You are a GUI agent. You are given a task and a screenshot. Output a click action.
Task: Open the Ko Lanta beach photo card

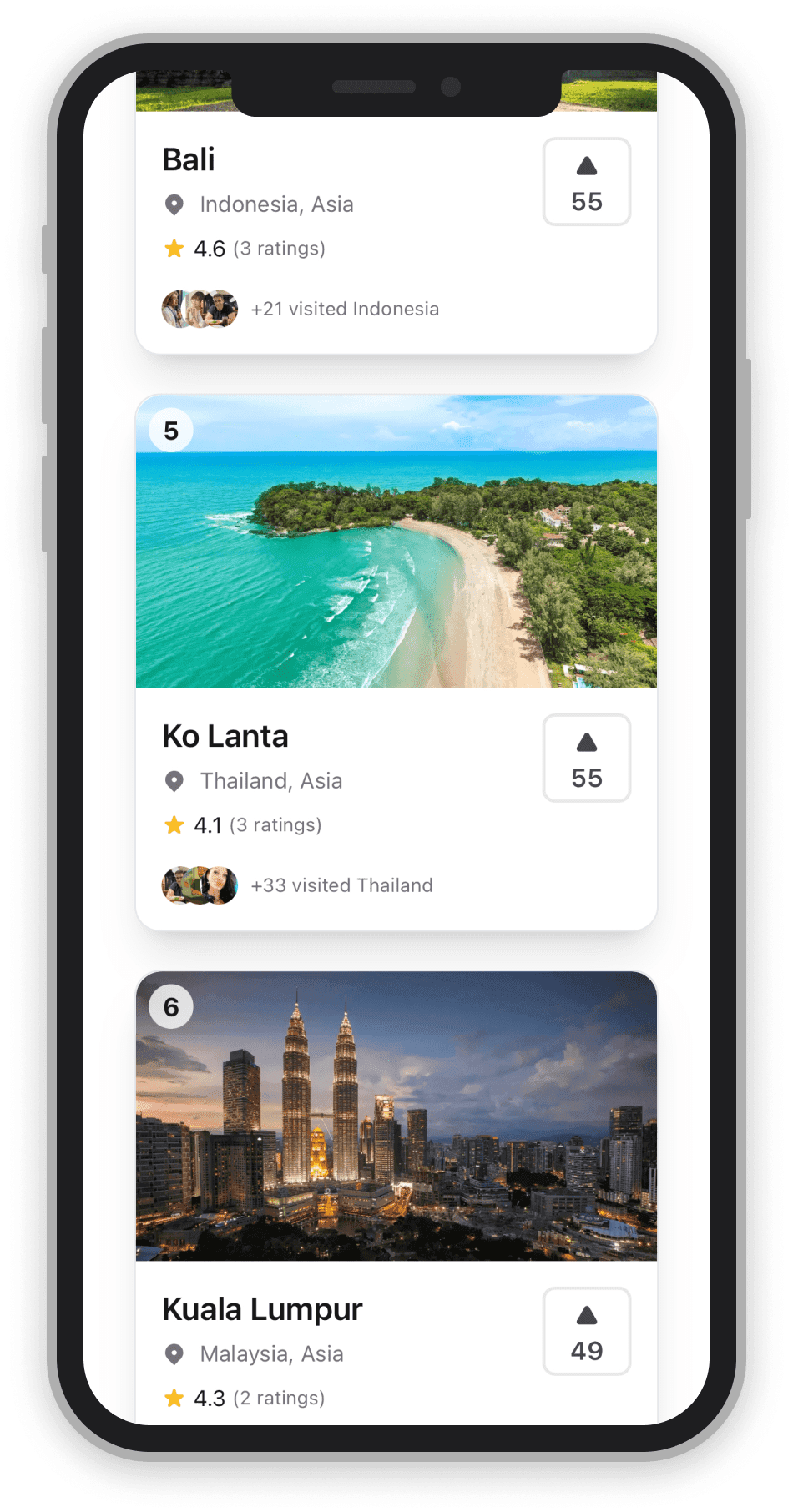click(396, 542)
